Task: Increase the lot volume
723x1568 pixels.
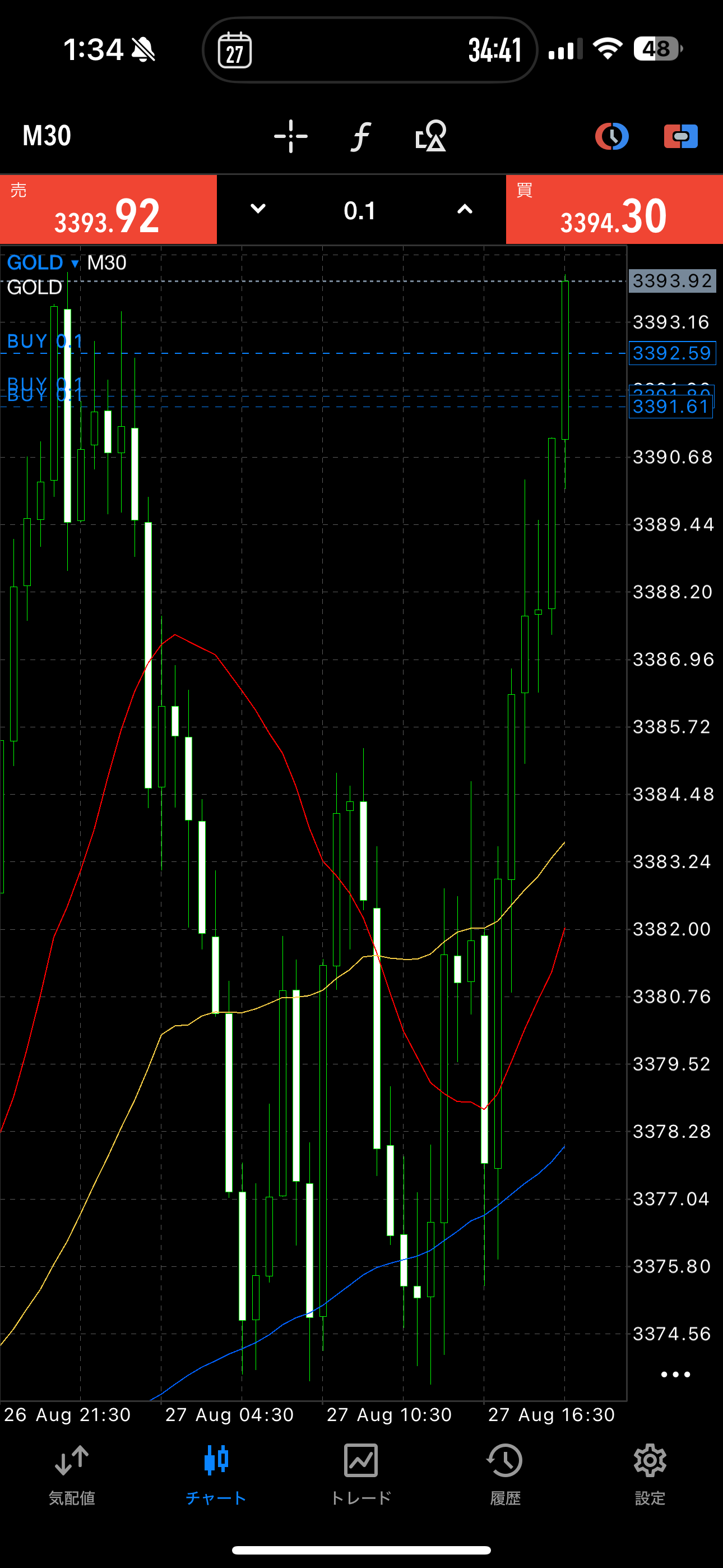Action: (465, 209)
